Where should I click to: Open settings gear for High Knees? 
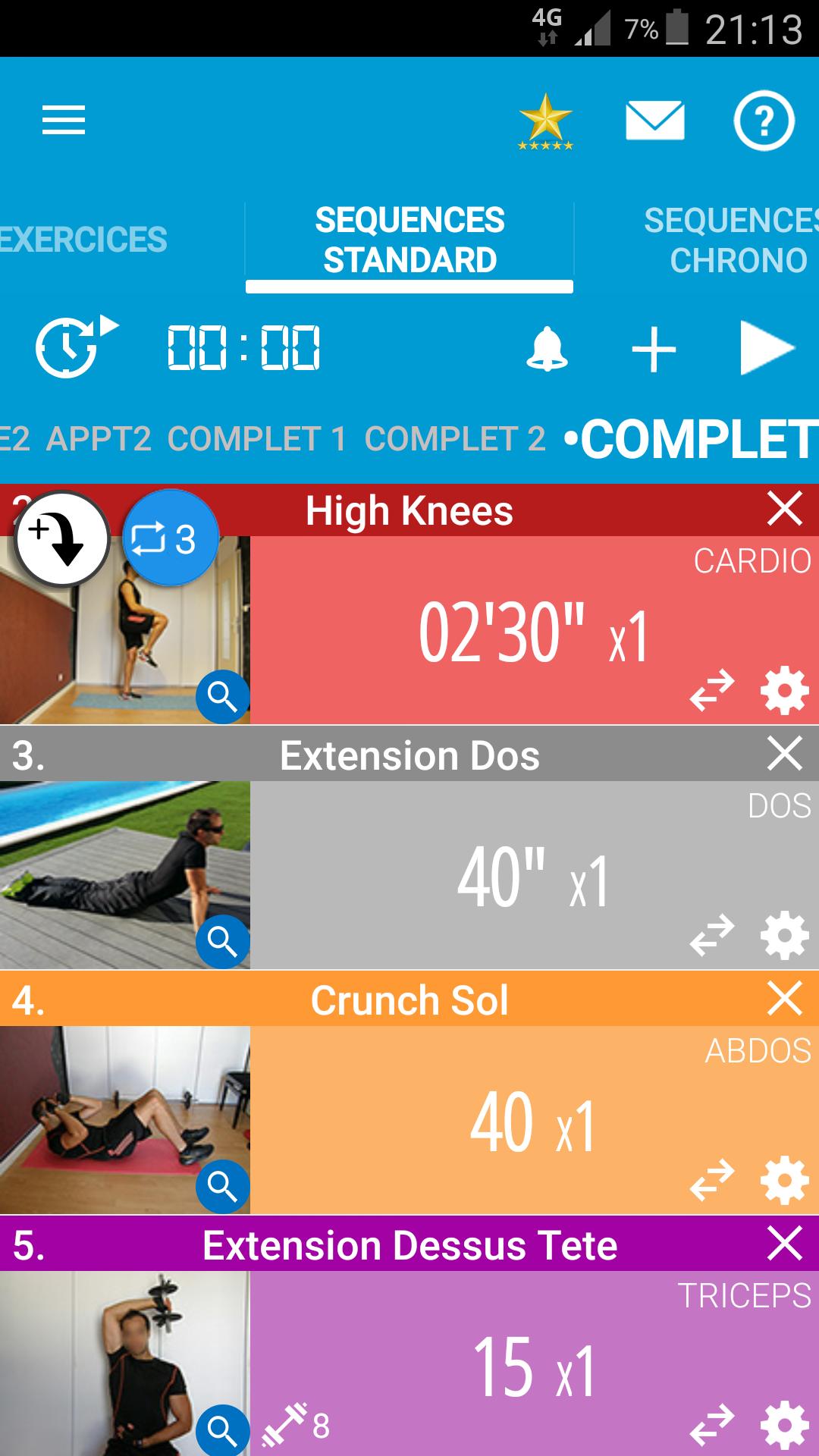tap(784, 690)
